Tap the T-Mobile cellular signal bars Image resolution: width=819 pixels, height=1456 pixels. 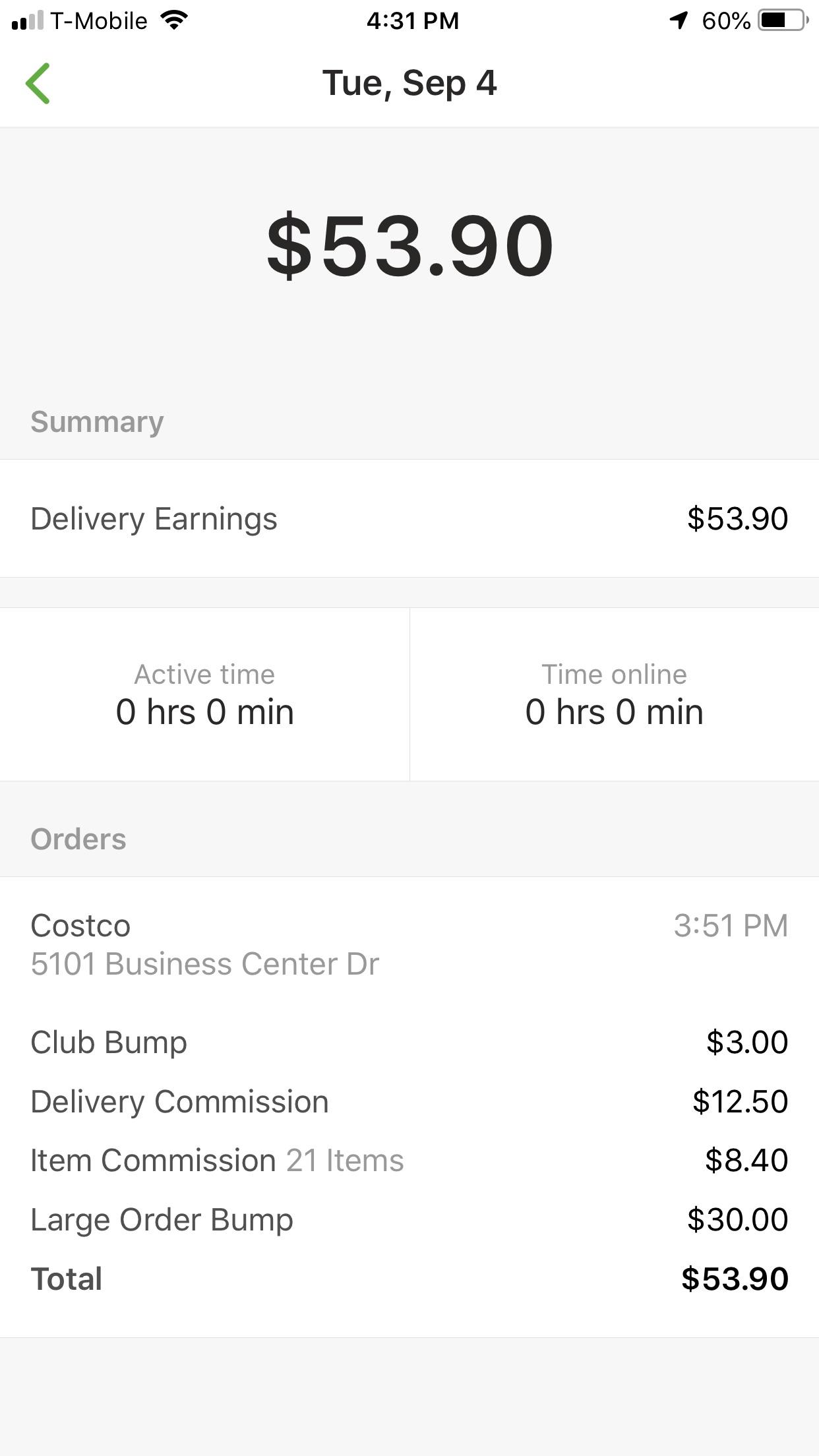click(x=28, y=20)
